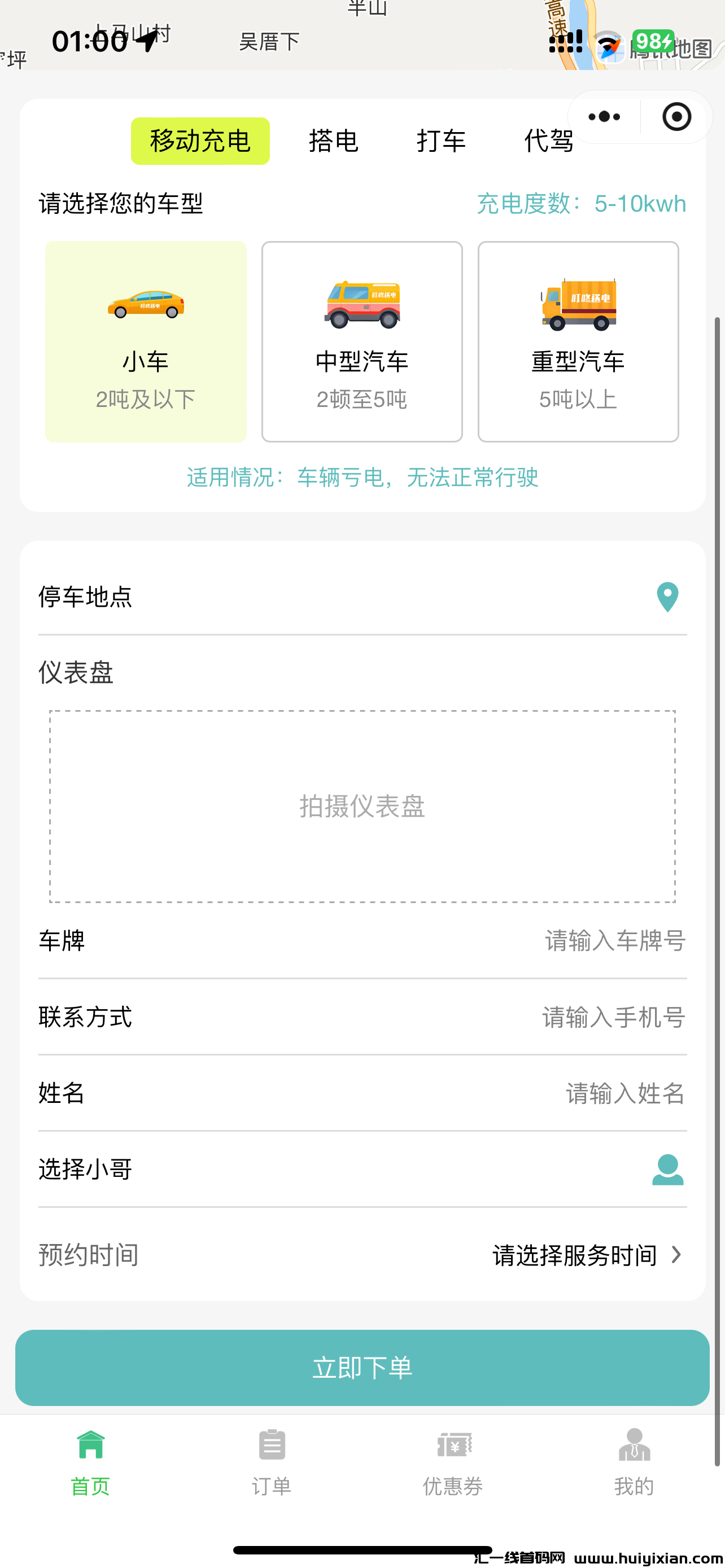Image resolution: width=725 pixels, height=1568 pixels.
Task: Open 选择小哥 person picker icon
Action: click(x=667, y=1170)
